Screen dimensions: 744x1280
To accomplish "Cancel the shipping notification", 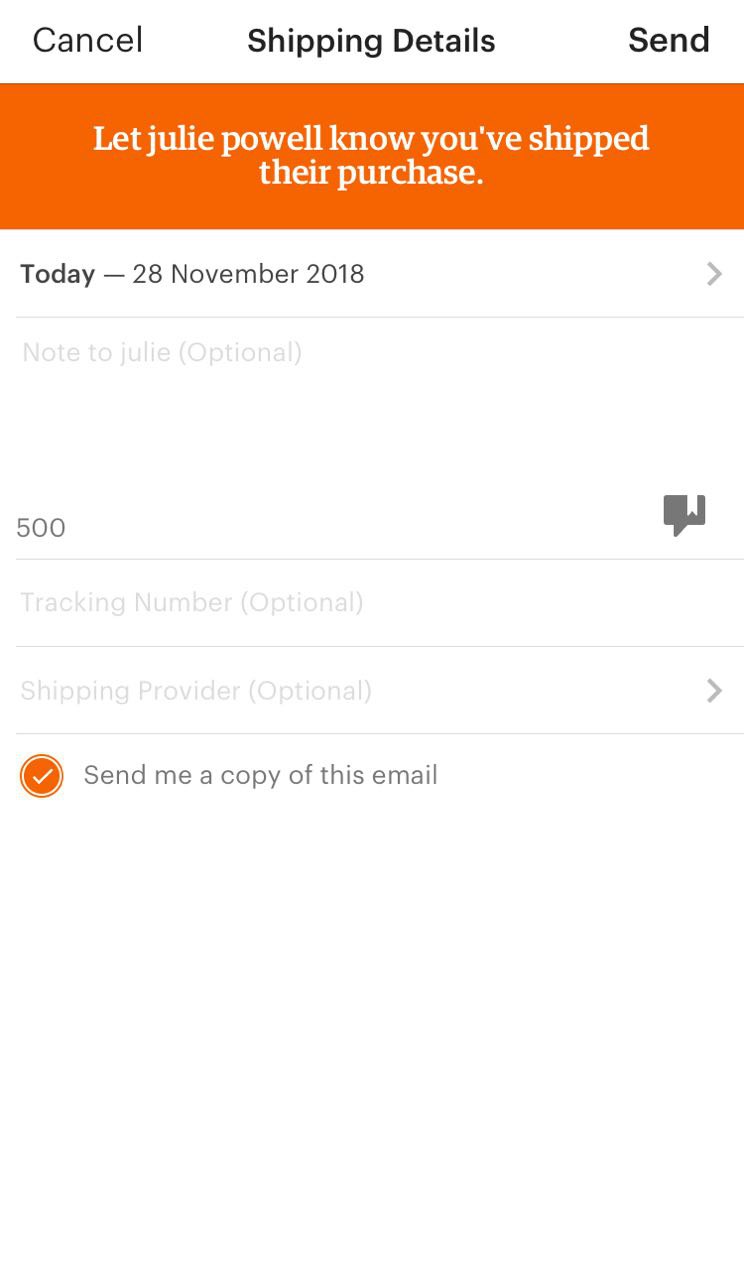I will click(88, 41).
